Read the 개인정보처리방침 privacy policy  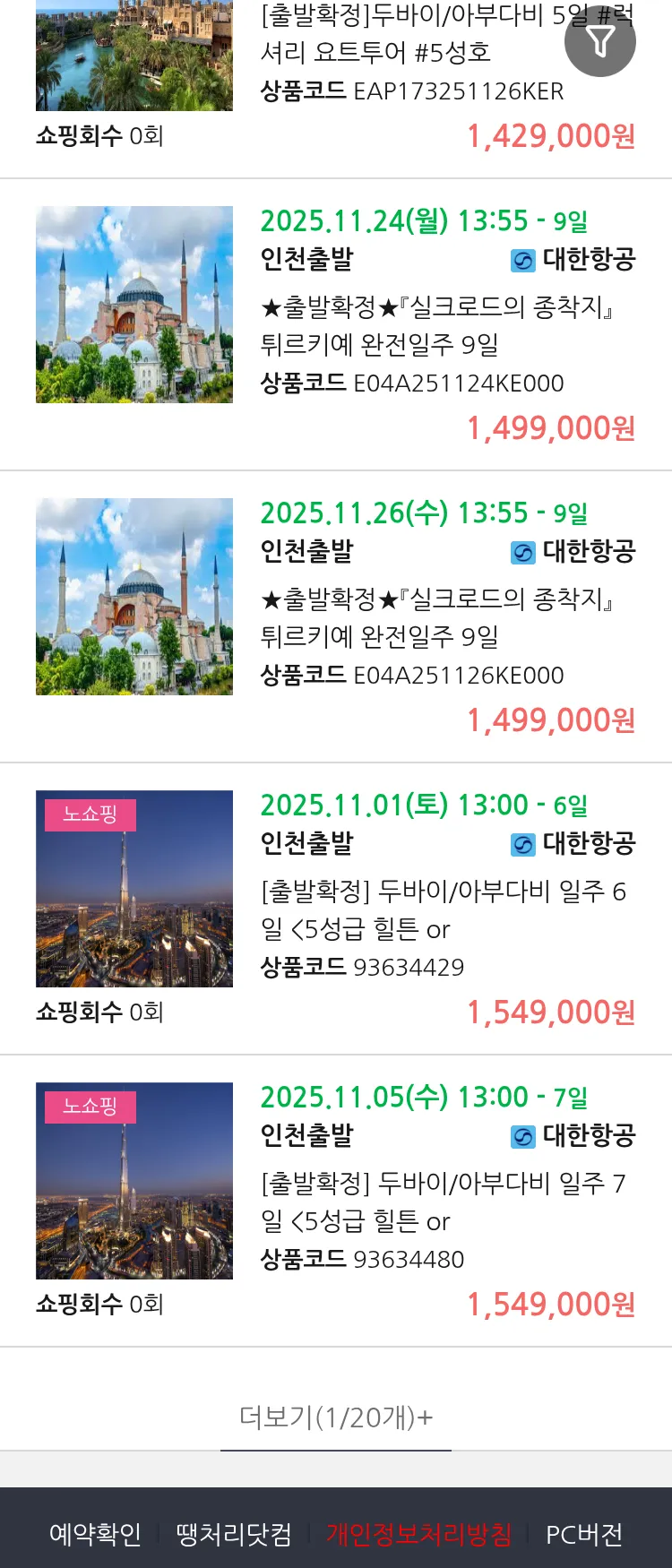point(418,1534)
